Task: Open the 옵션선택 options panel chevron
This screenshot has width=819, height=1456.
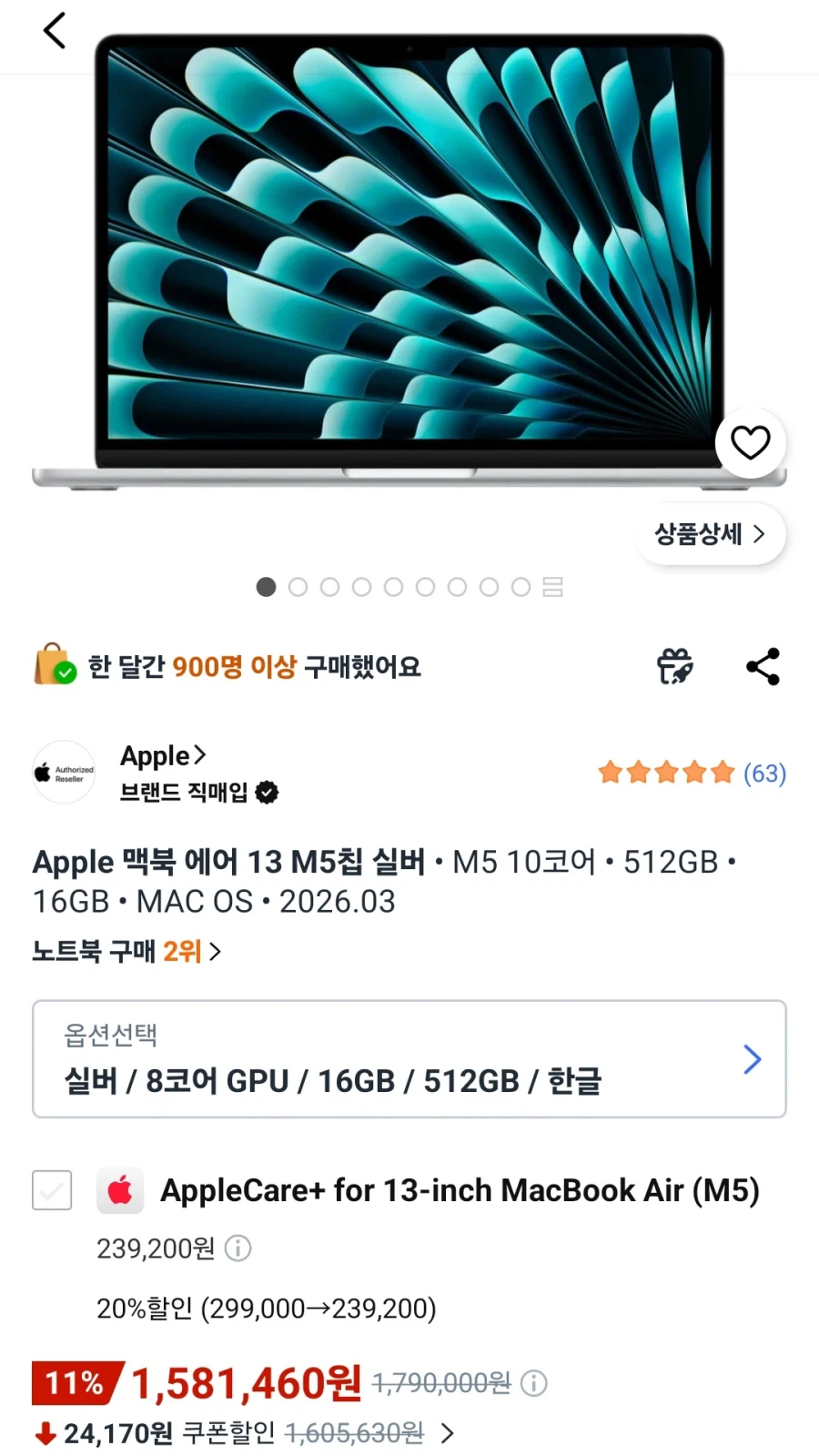Action: point(753,1058)
